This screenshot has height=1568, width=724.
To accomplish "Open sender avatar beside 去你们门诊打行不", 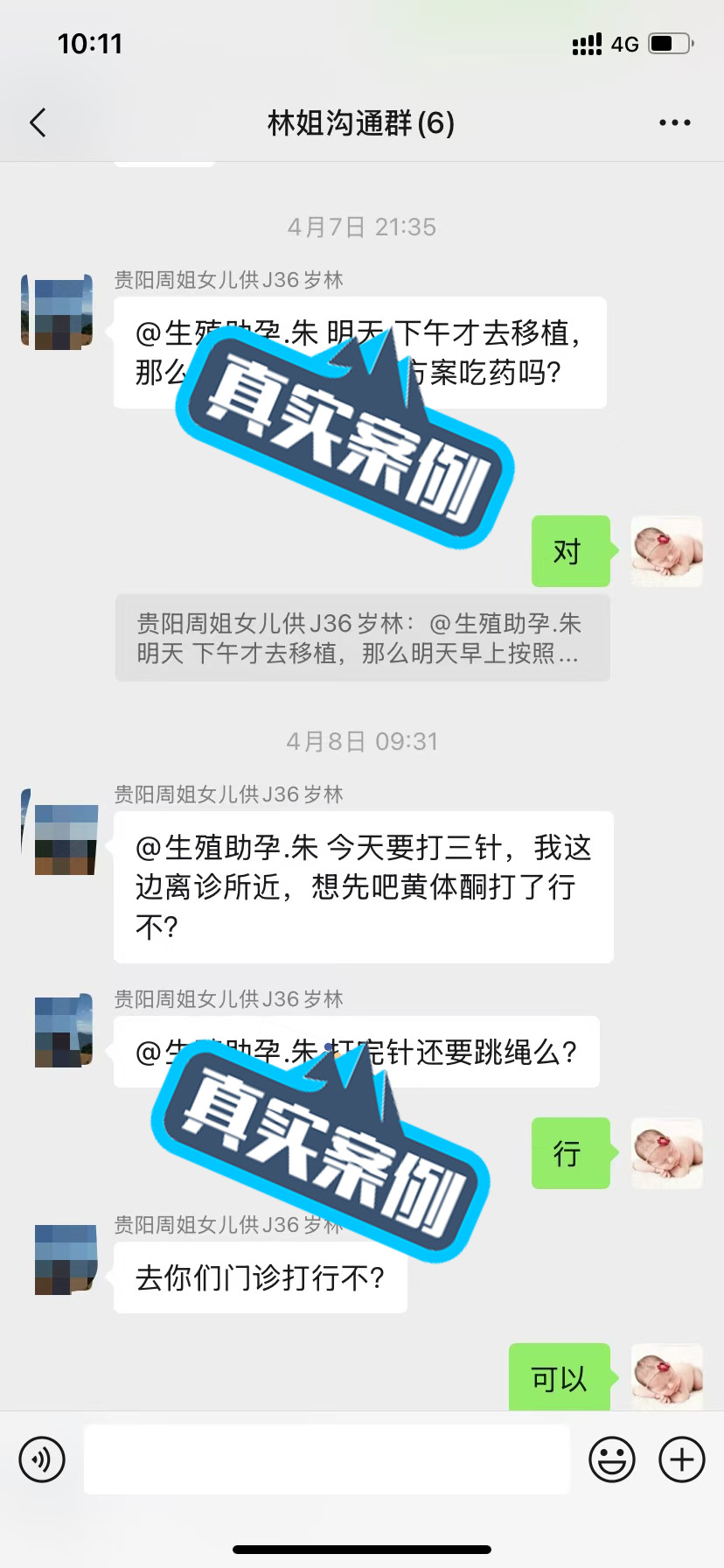I will tap(65, 1260).
